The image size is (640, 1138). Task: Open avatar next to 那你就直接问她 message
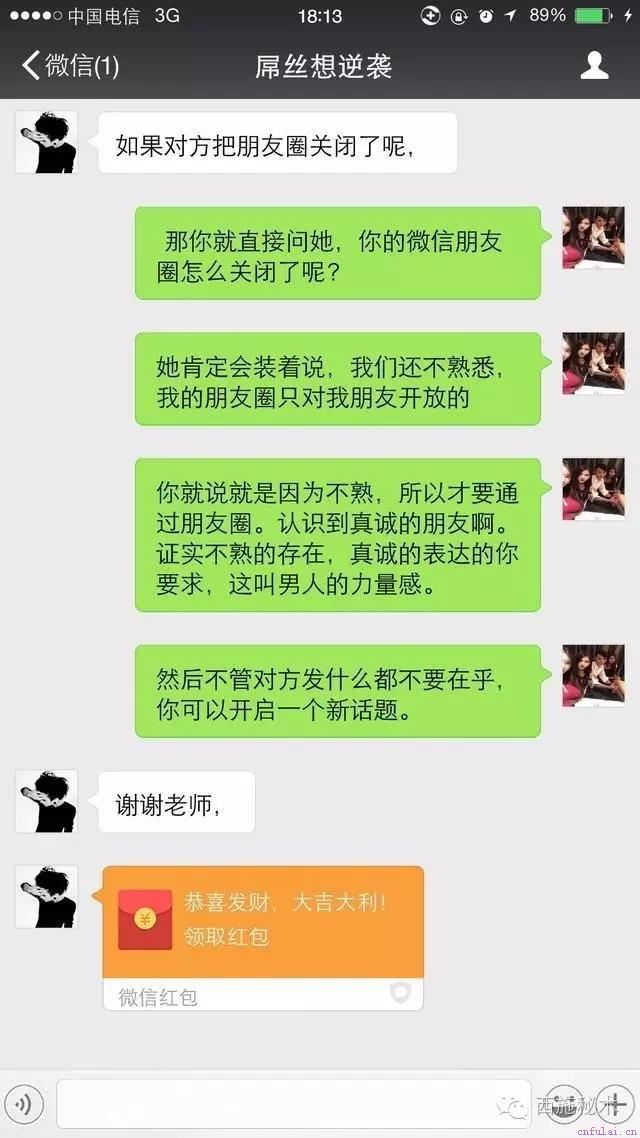[593, 238]
